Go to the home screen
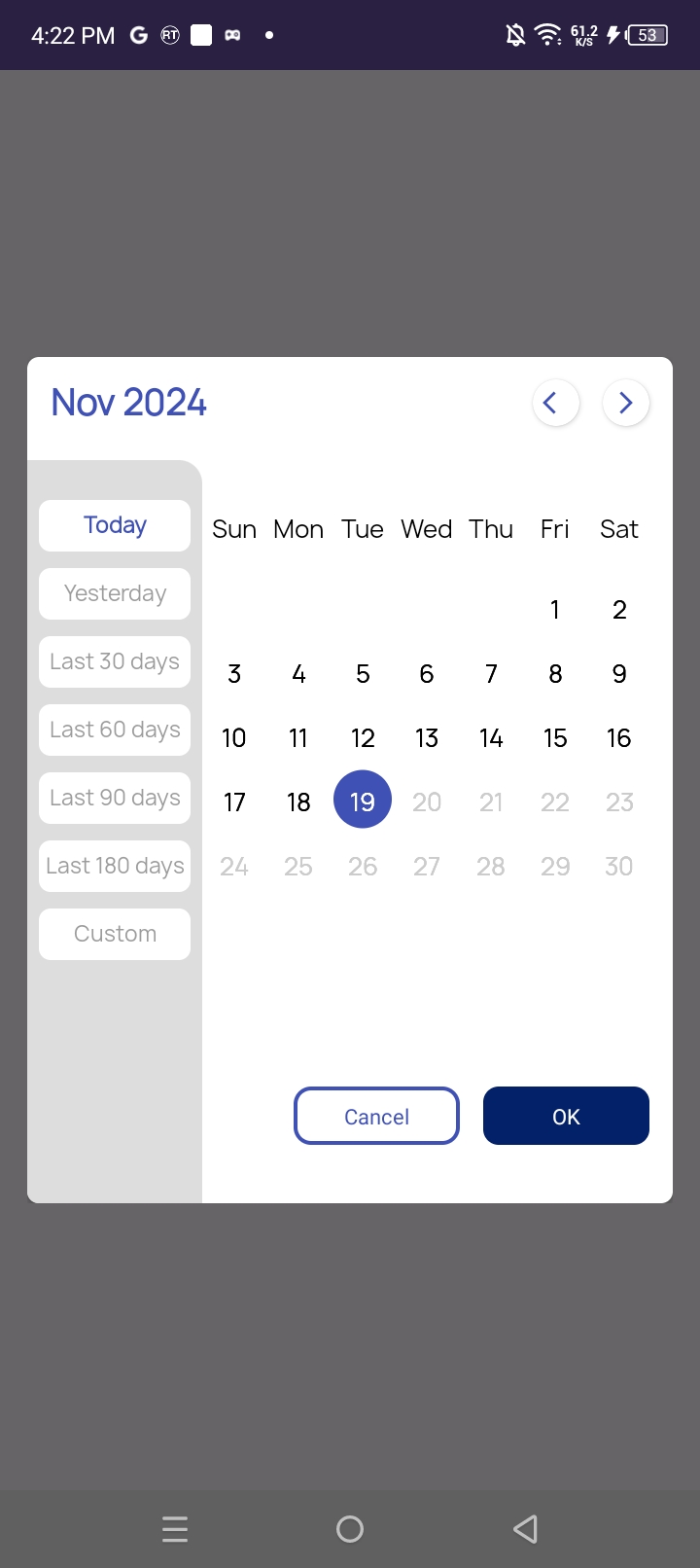700x1568 pixels. coord(350,1529)
